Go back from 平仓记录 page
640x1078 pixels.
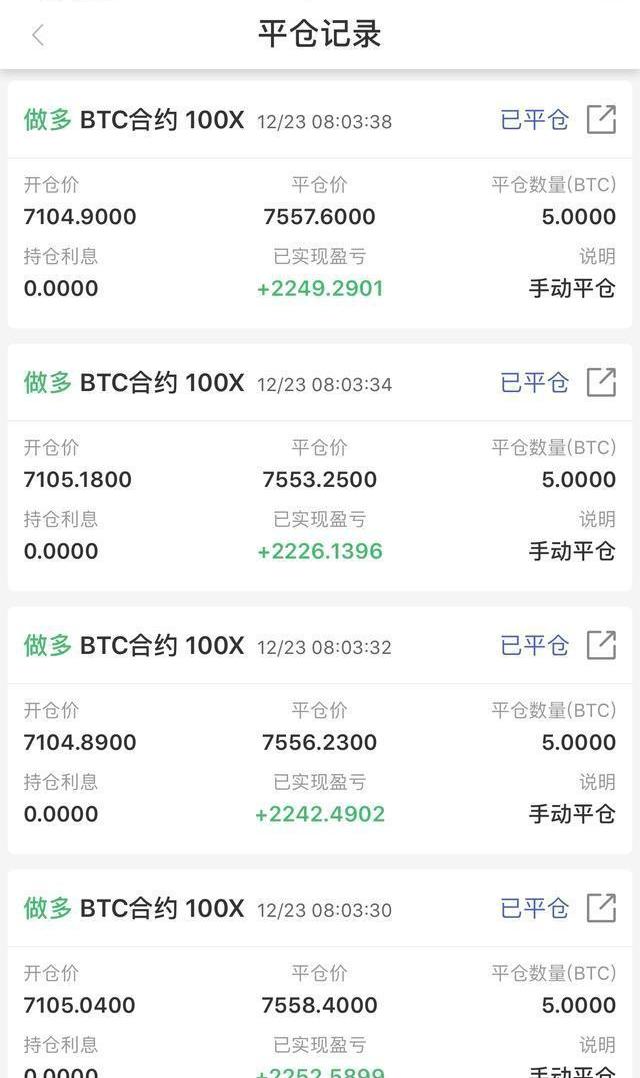click(38, 35)
